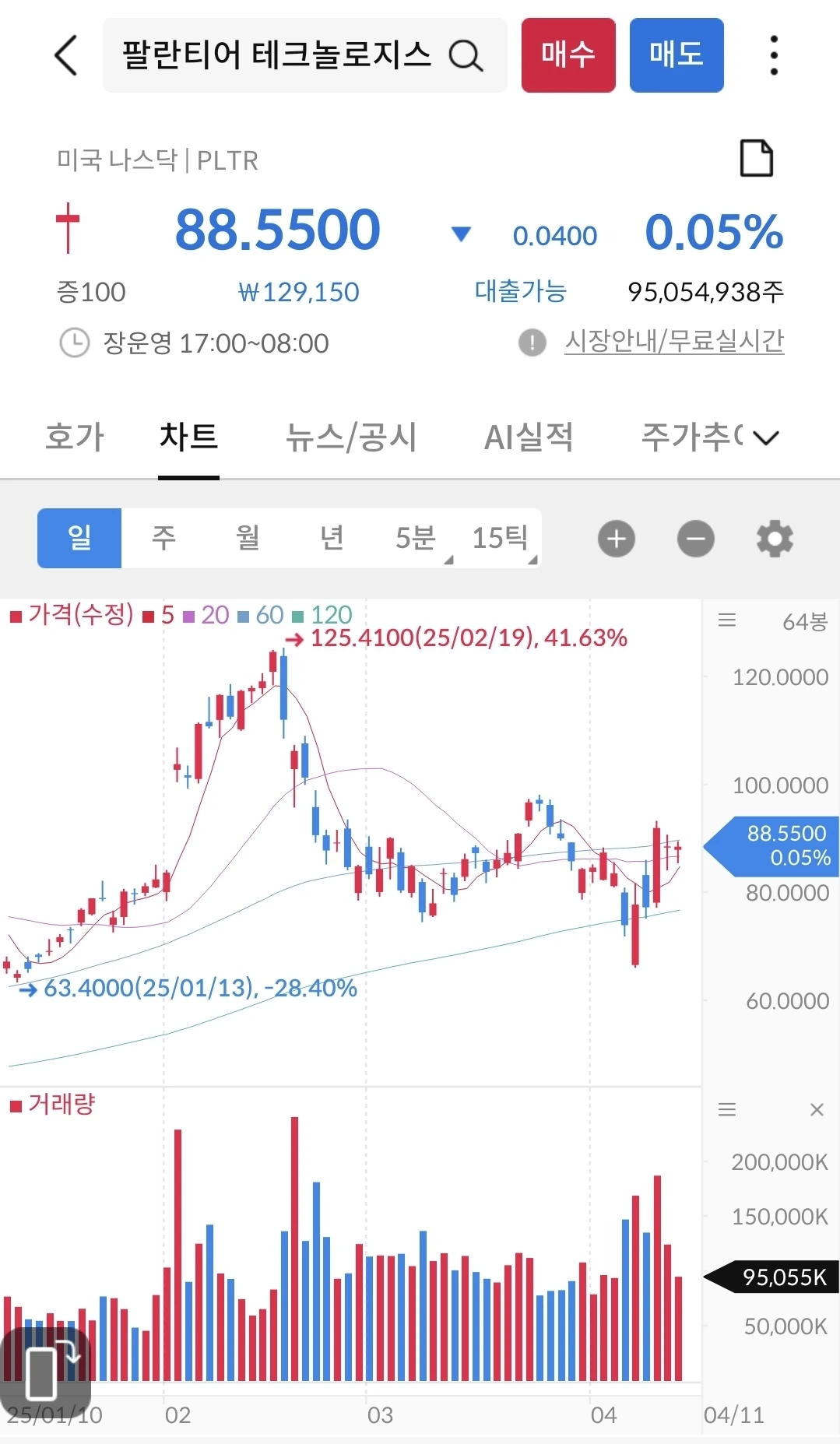This screenshot has height=1444, width=840.
Task: Select the 차트 tab
Action: pyautogui.click(x=188, y=437)
